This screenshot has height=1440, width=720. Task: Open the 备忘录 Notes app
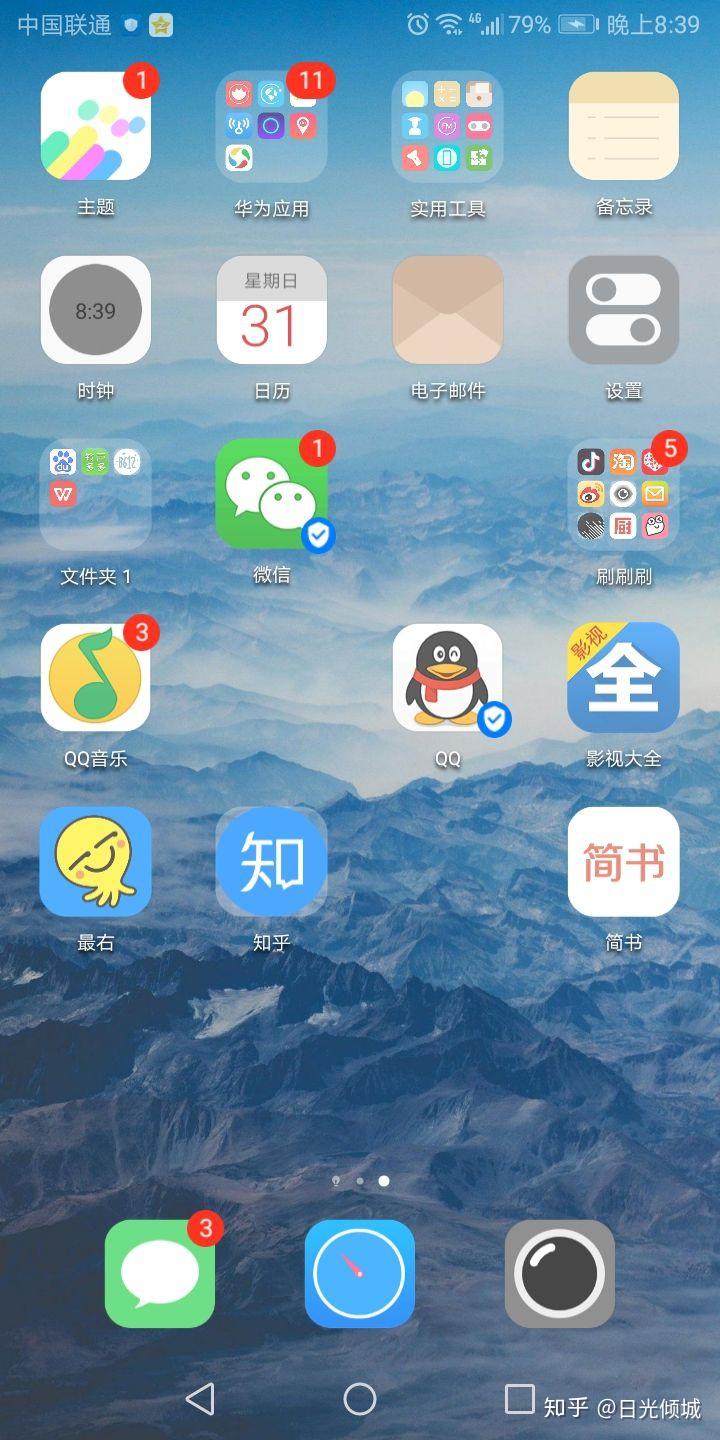[x=623, y=127]
